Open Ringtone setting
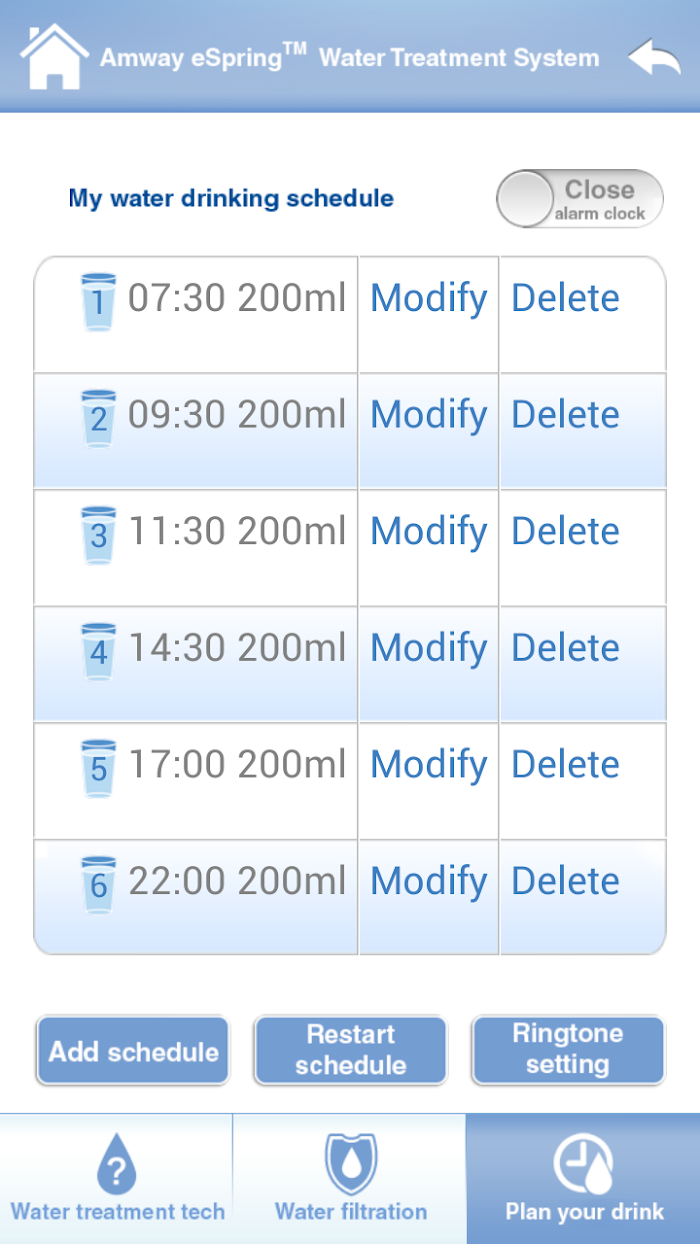This screenshot has height=1244, width=700. click(568, 1050)
